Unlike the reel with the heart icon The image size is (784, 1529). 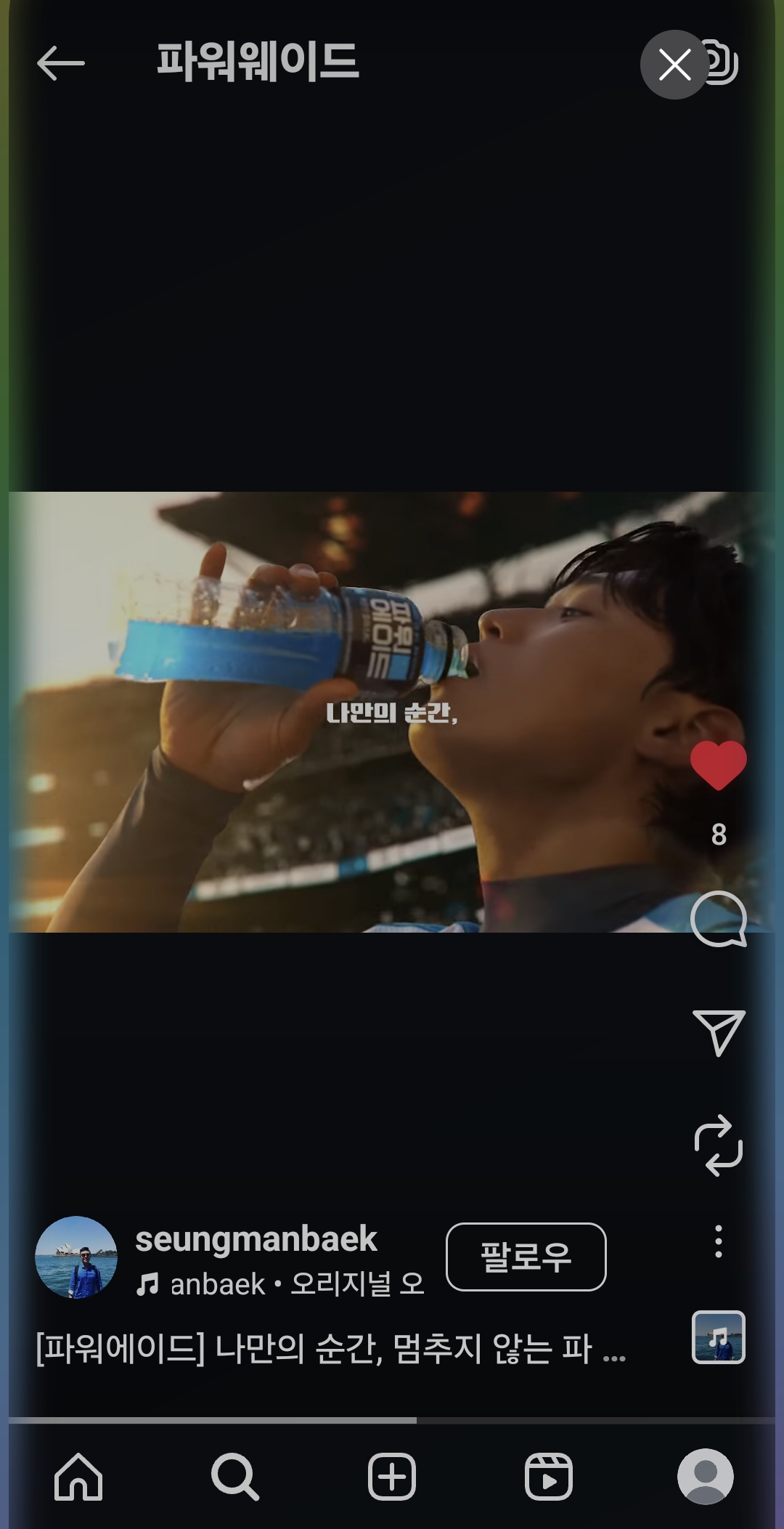tap(718, 766)
